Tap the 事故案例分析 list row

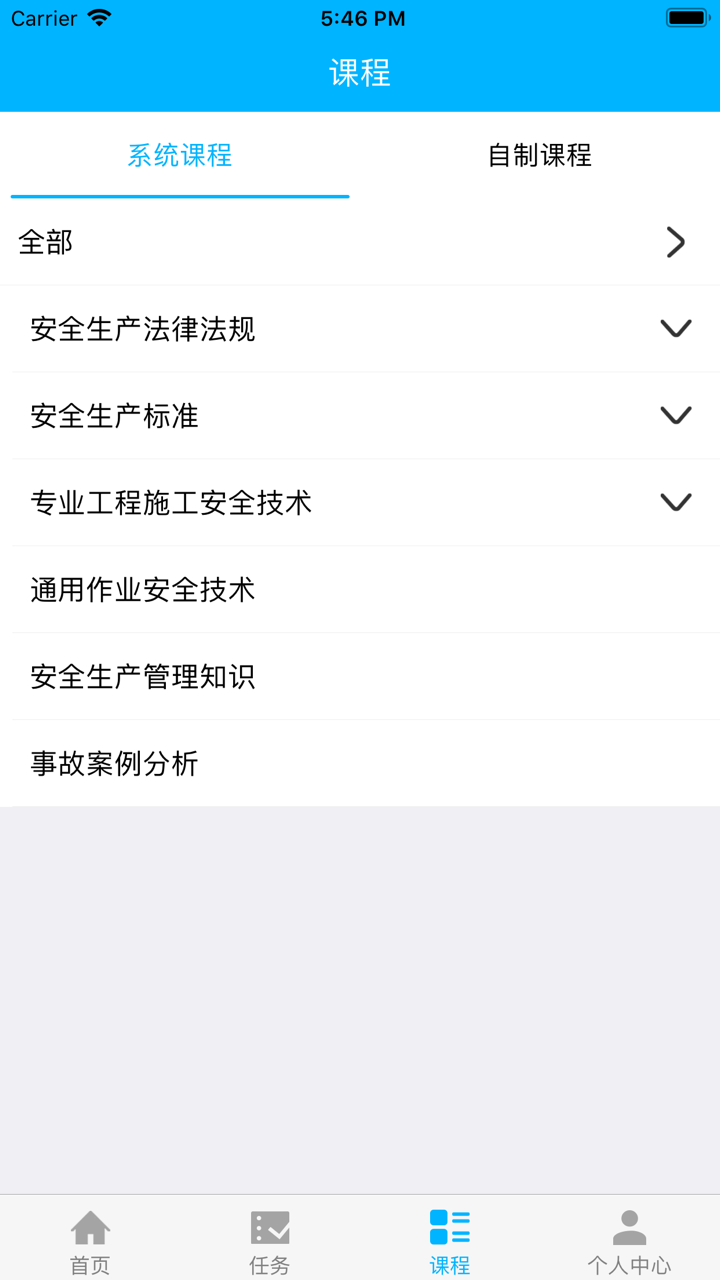coord(360,764)
